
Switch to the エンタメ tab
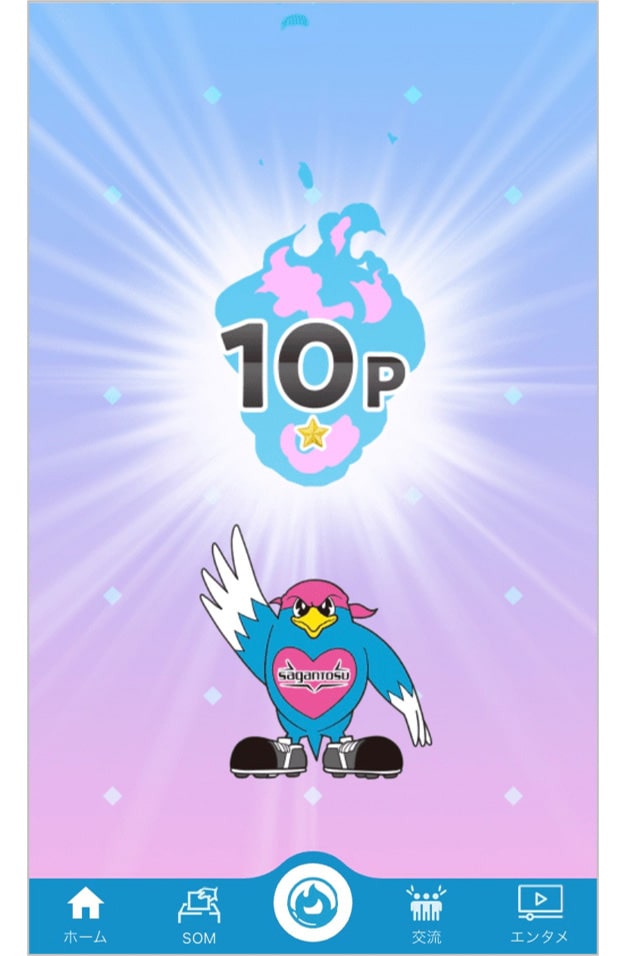(539, 914)
